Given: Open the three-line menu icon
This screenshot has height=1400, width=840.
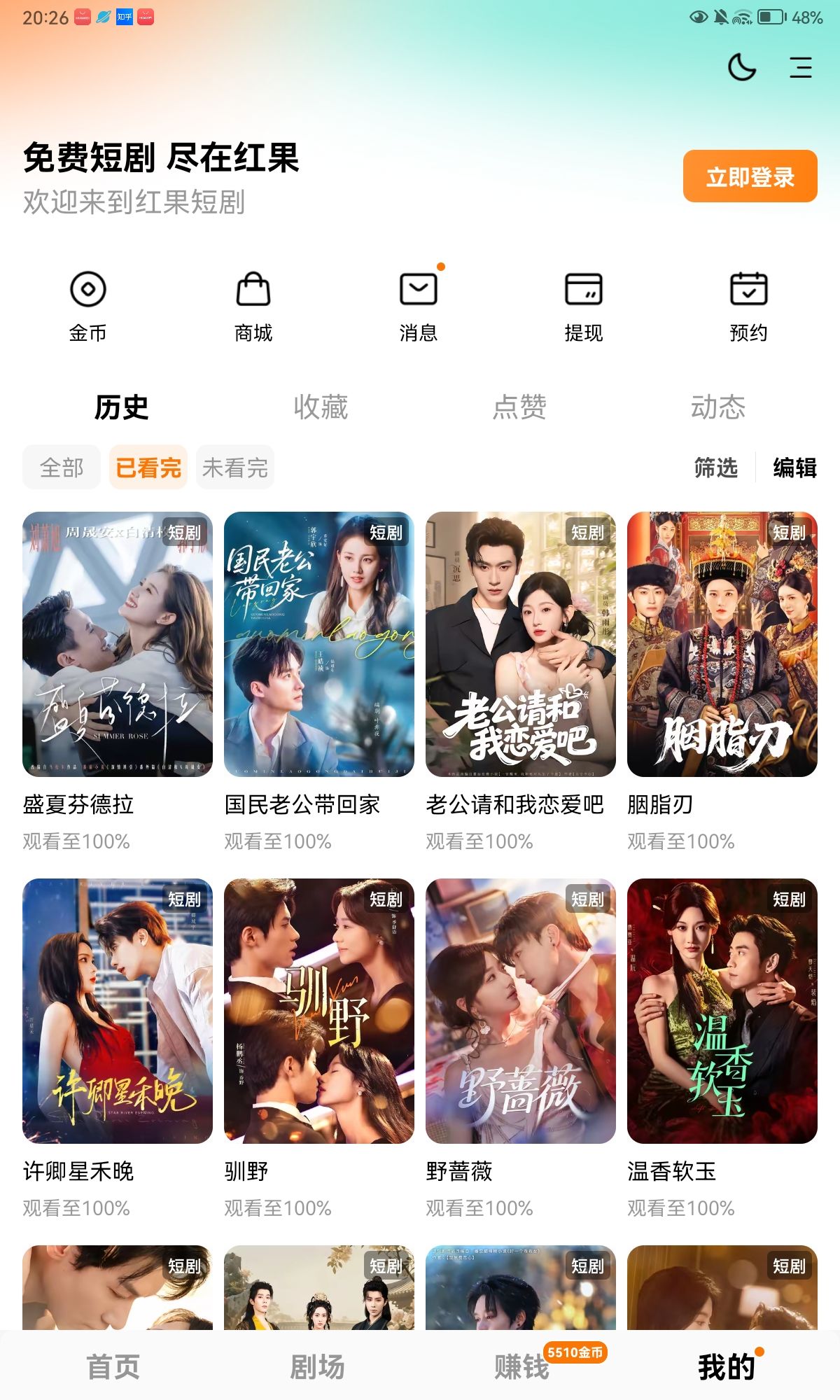Looking at the screenshot, I should (801, 68).
